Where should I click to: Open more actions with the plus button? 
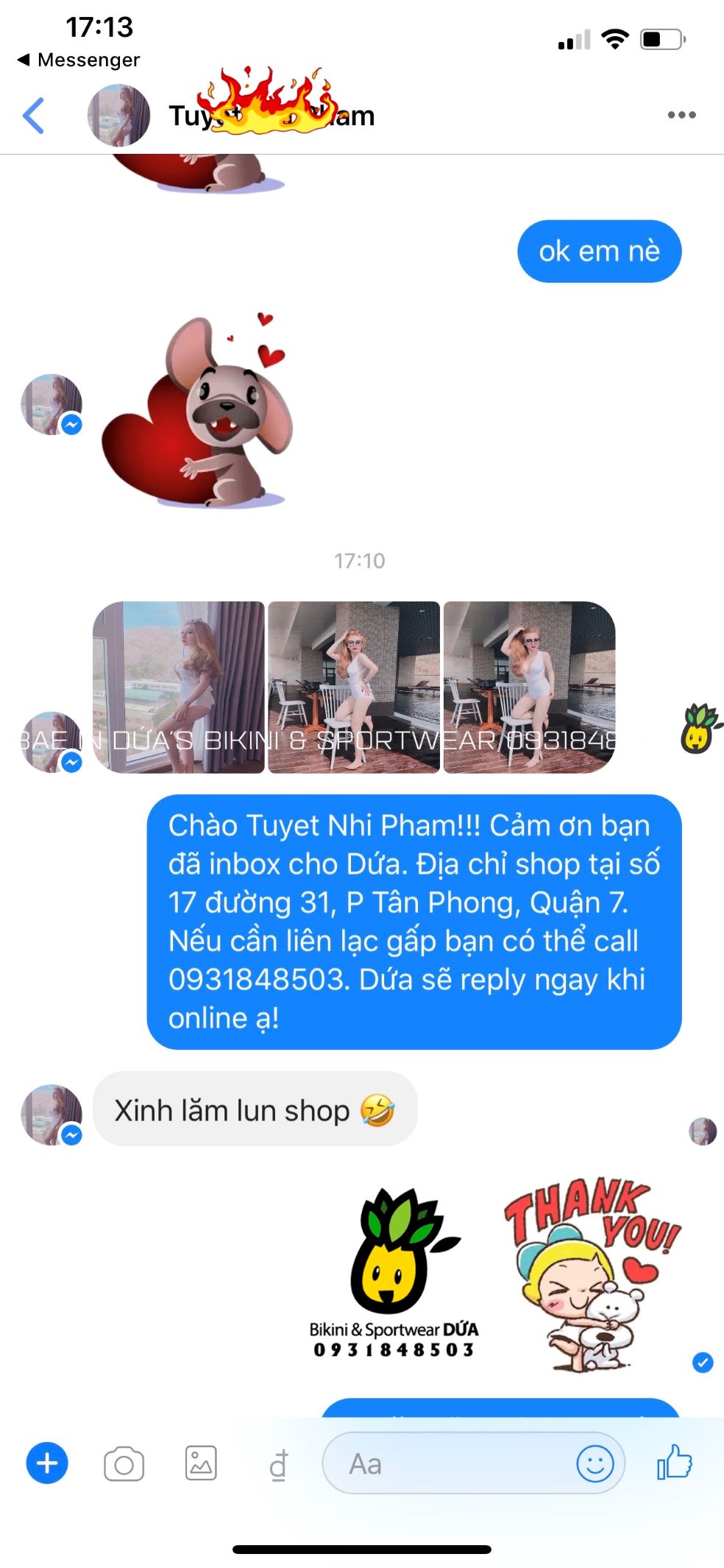47,1463
